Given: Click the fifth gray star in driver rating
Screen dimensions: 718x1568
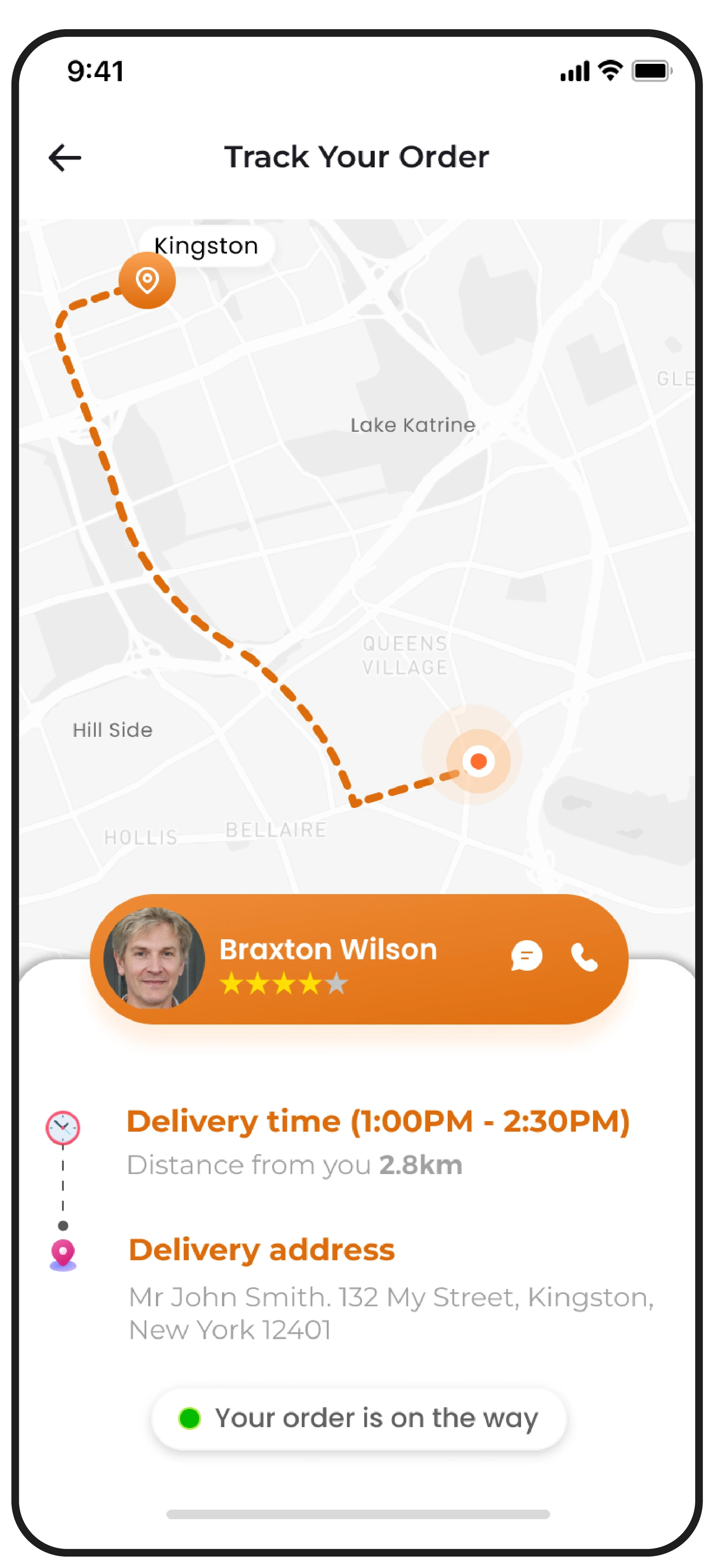Looking at the screenshot, I should point(335,983).
